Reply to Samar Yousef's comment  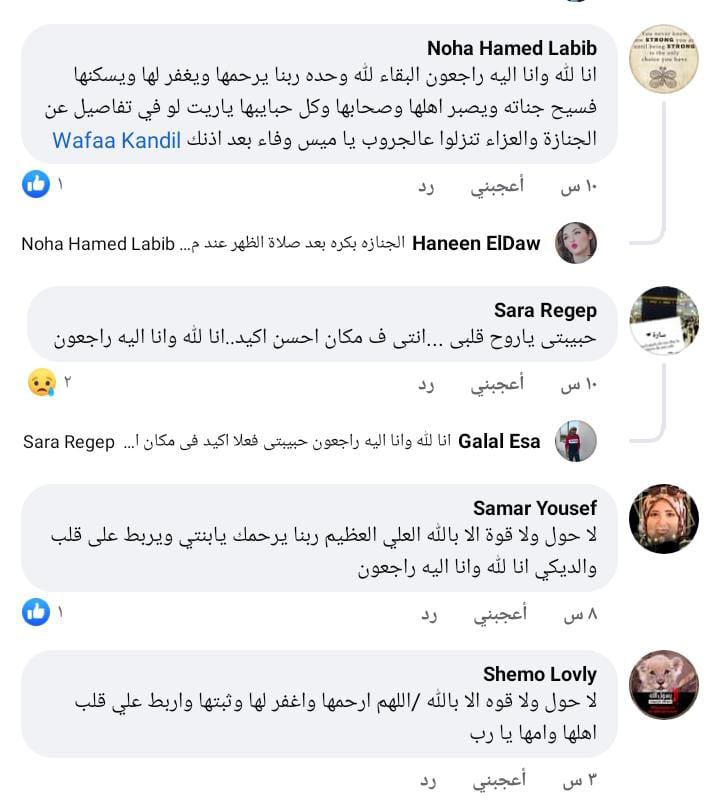click(x=427, y=614)
